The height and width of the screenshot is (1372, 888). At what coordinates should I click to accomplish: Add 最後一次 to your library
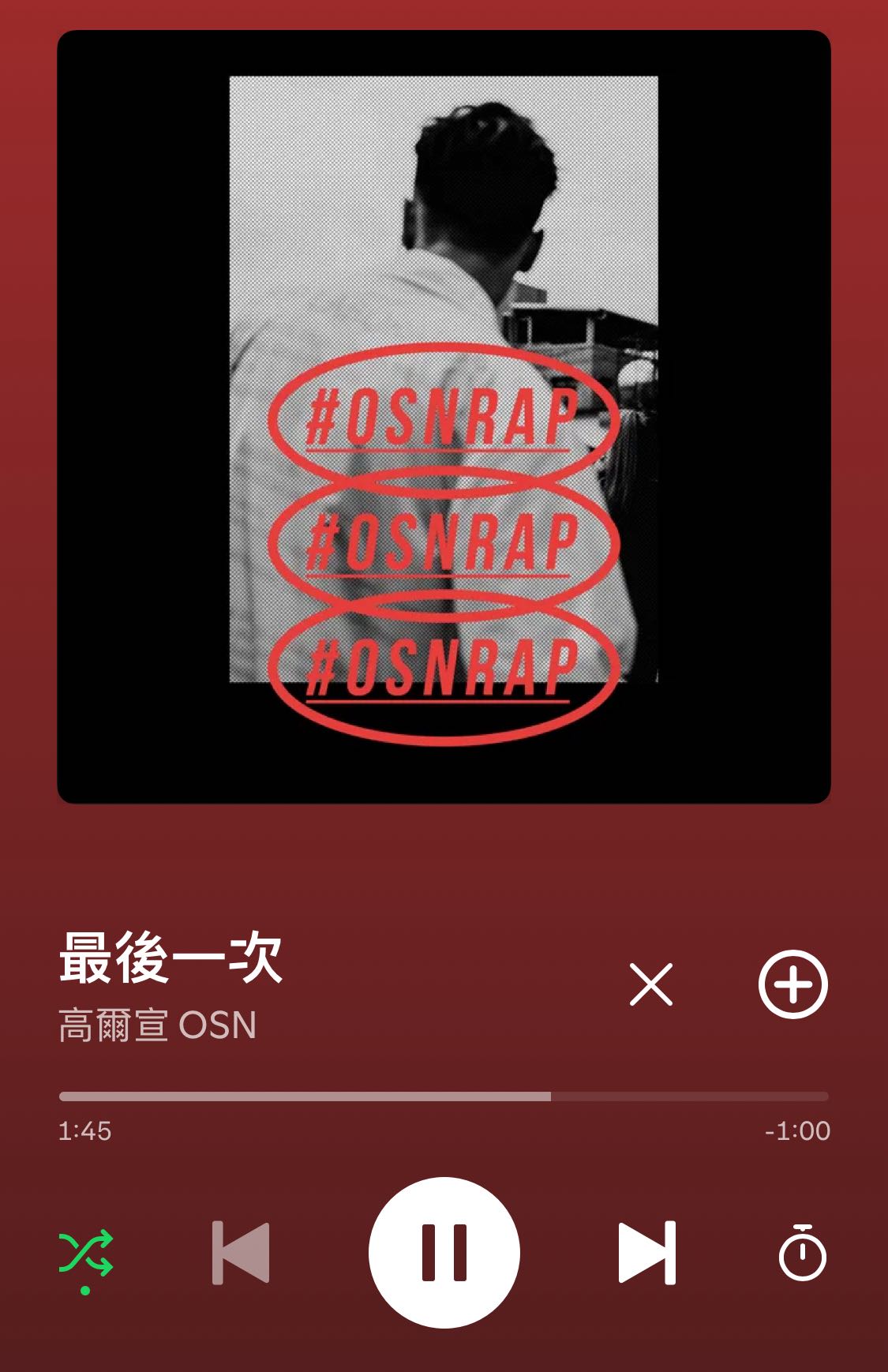(x=792, y=984)
